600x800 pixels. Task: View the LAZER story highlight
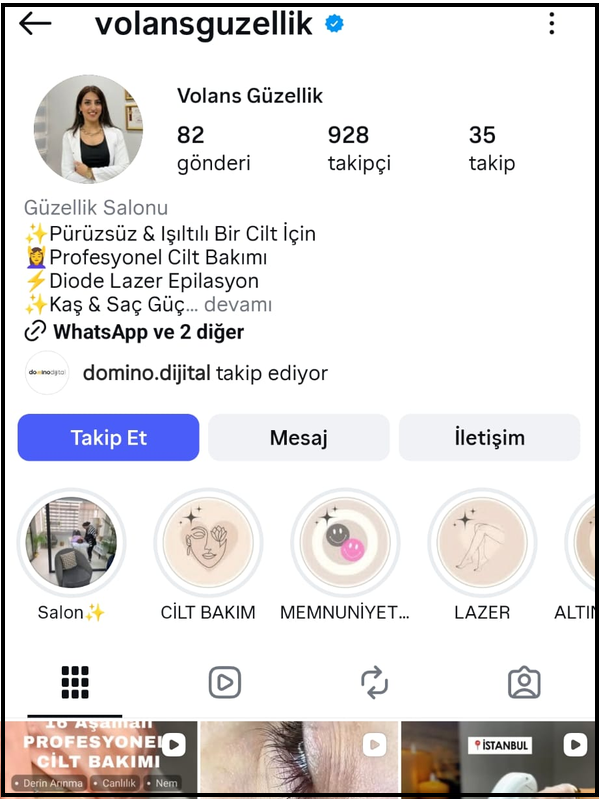tap(482, 542)
